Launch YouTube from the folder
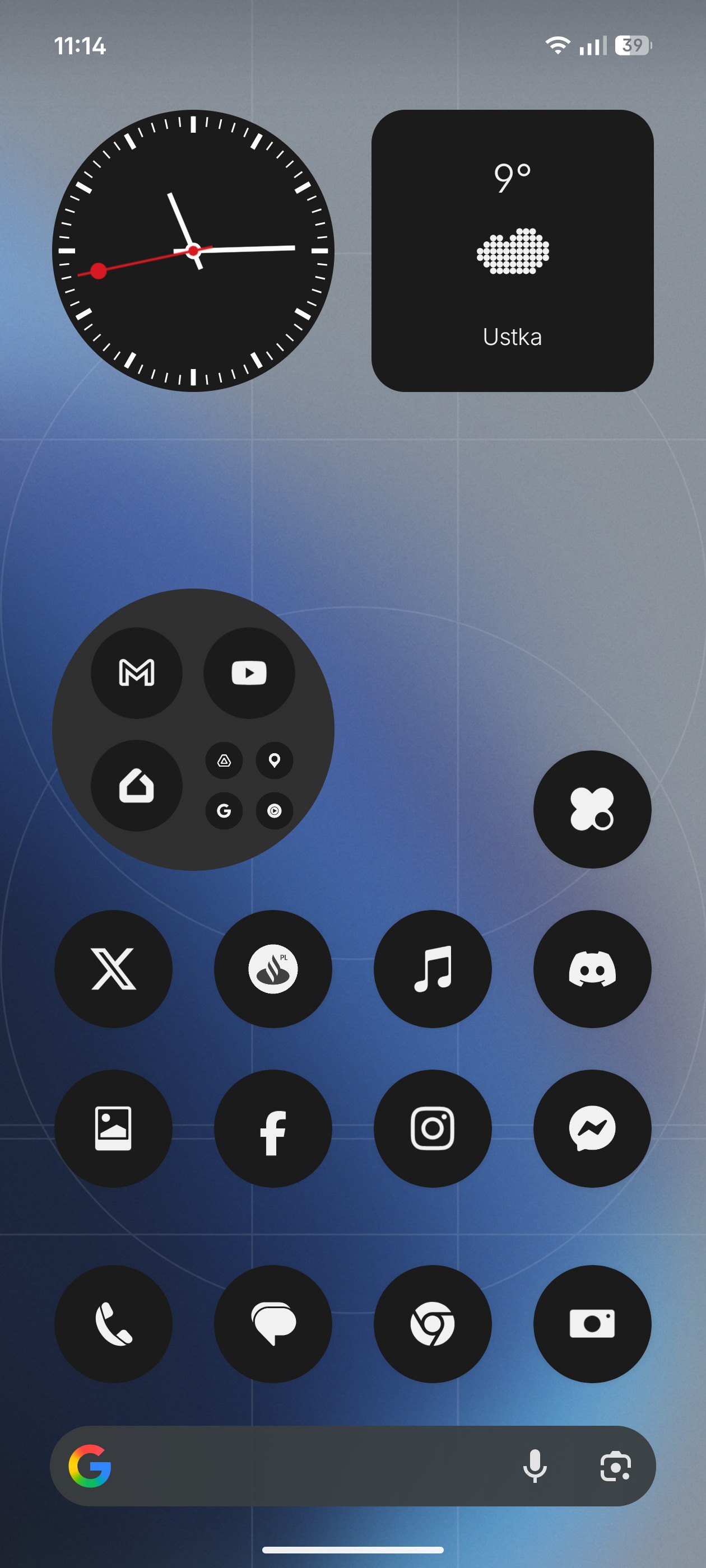The image size is (706, 1568). tap(249, 673)
